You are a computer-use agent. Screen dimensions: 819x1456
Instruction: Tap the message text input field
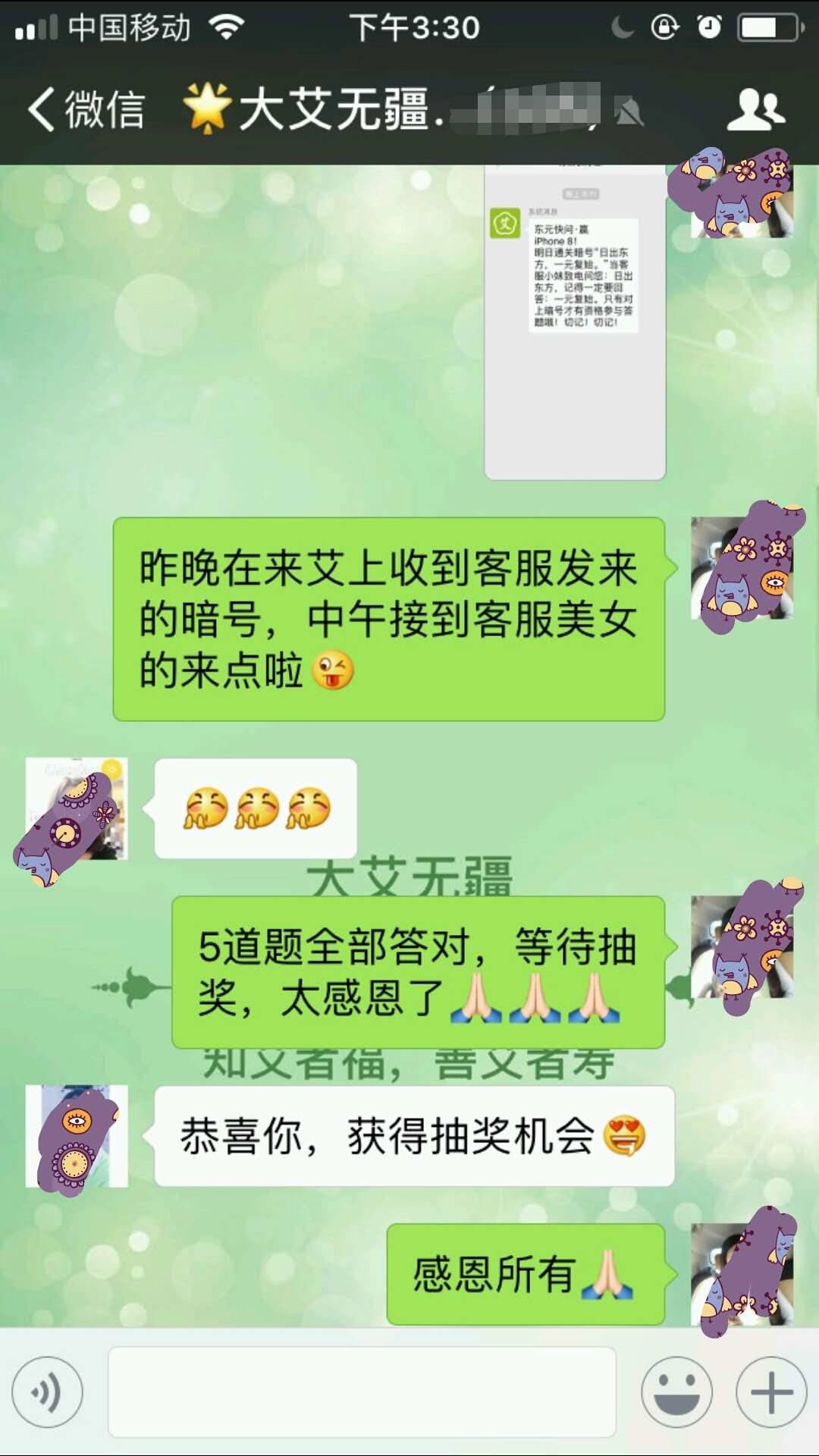(x=362, y=1392)
